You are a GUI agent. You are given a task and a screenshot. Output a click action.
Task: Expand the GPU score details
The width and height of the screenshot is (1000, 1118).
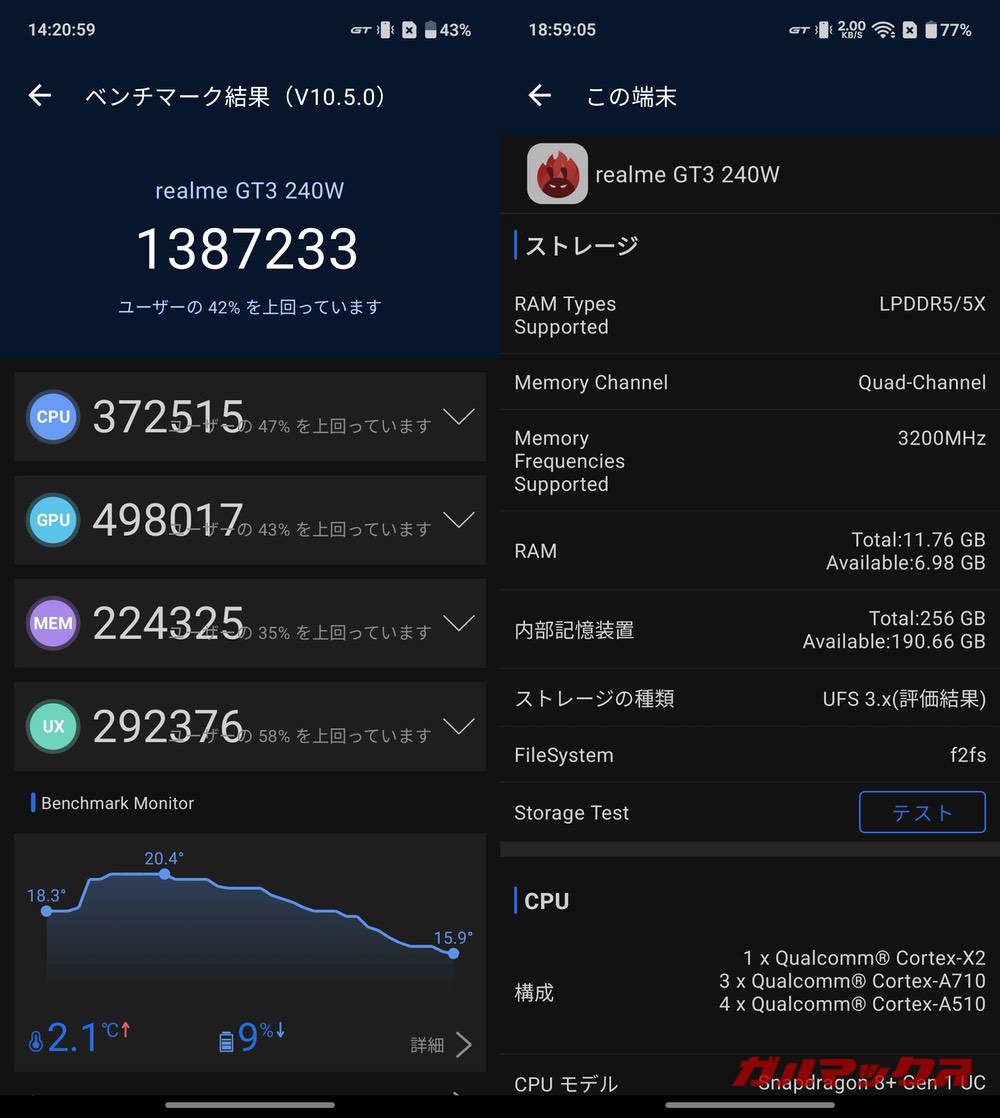tap(459, 520)
